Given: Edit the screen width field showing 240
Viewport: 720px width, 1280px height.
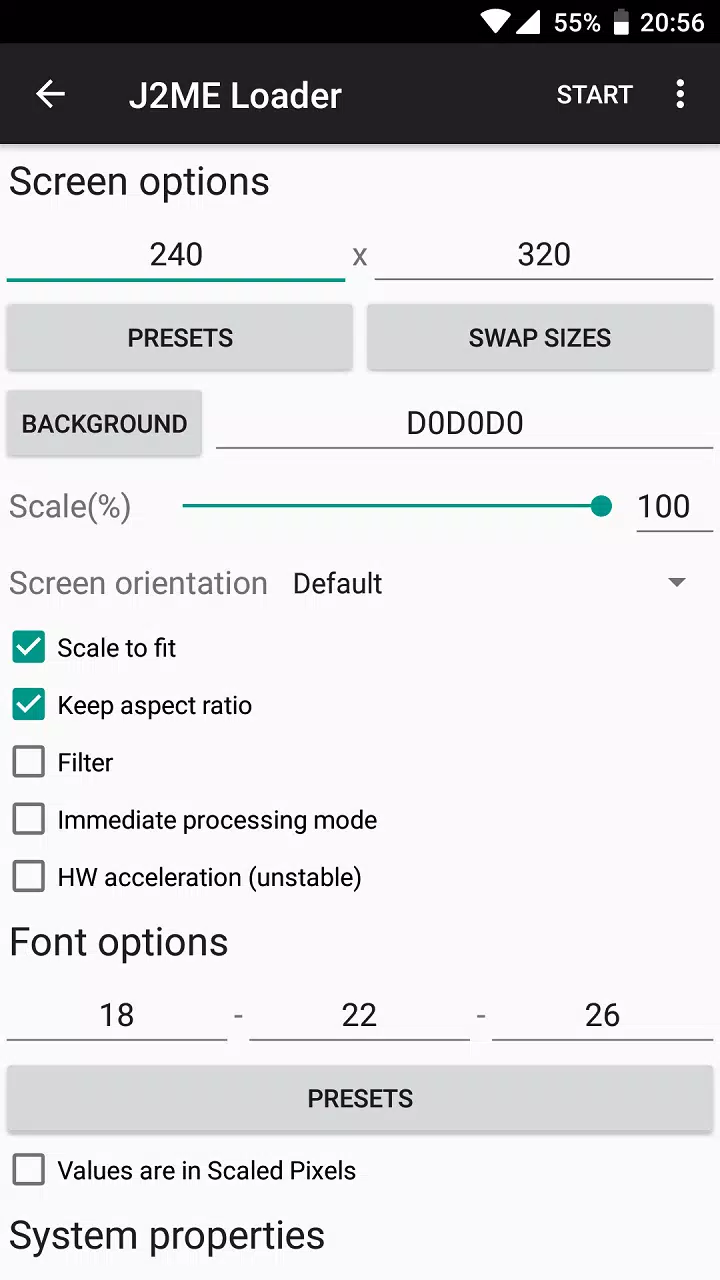Looking at the screenshot, I should point(176,255).
